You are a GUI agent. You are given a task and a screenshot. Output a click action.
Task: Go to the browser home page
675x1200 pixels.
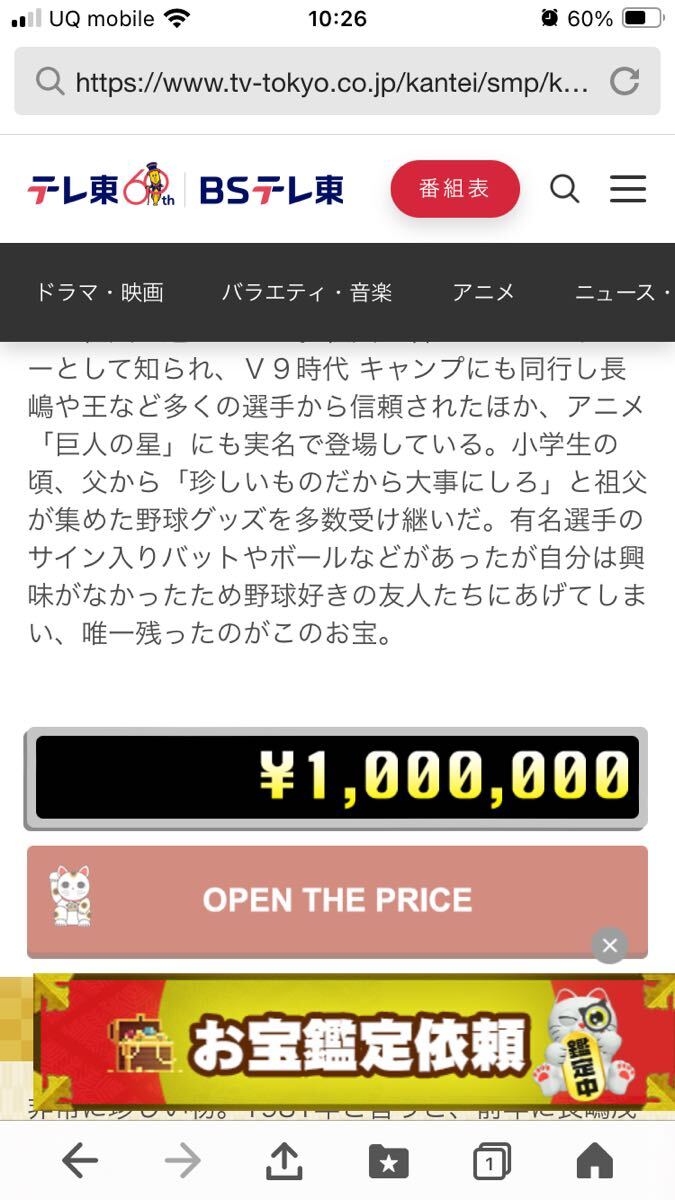[595, 1161]
